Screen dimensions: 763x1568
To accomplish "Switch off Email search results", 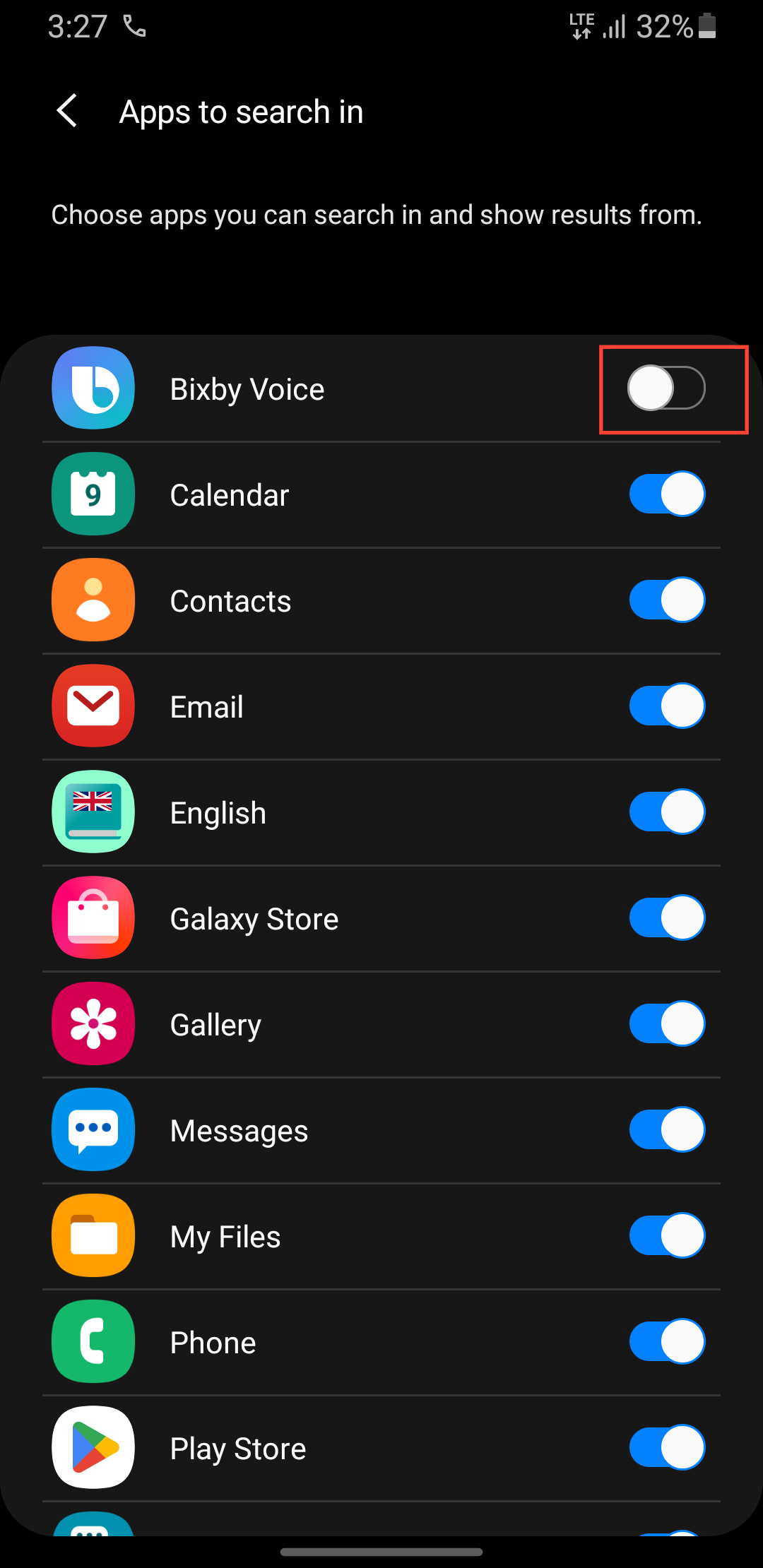I will (x=666, y=706).
